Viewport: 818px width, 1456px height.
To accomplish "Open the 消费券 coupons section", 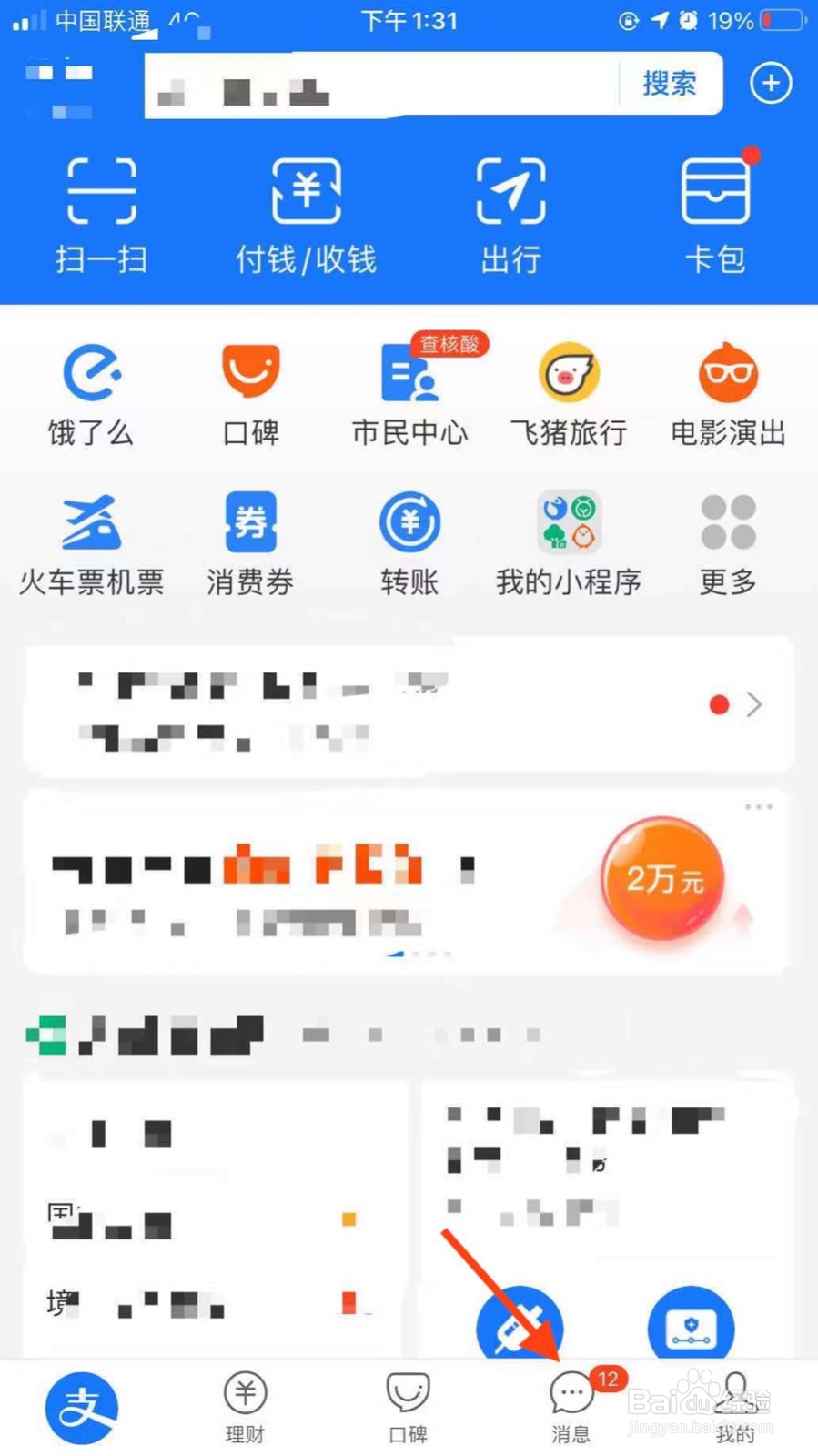I will (249, 541).
